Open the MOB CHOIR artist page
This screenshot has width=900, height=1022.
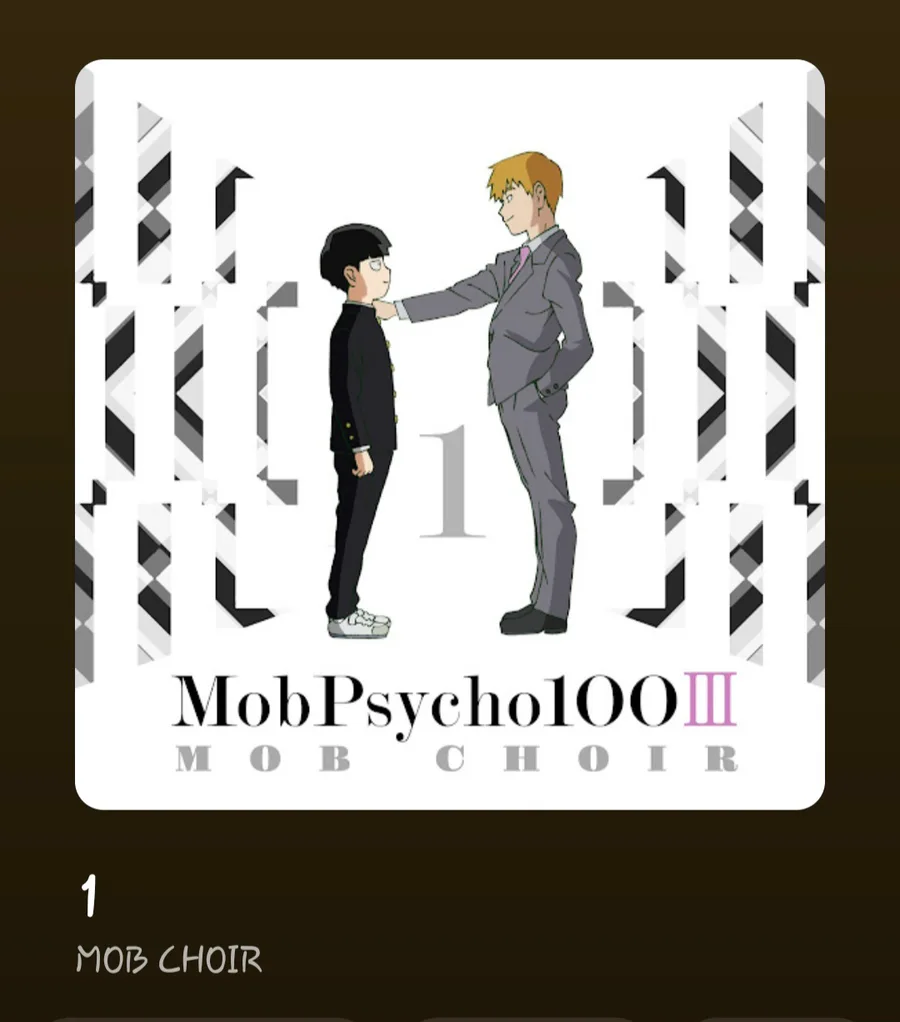coord(169,960)
